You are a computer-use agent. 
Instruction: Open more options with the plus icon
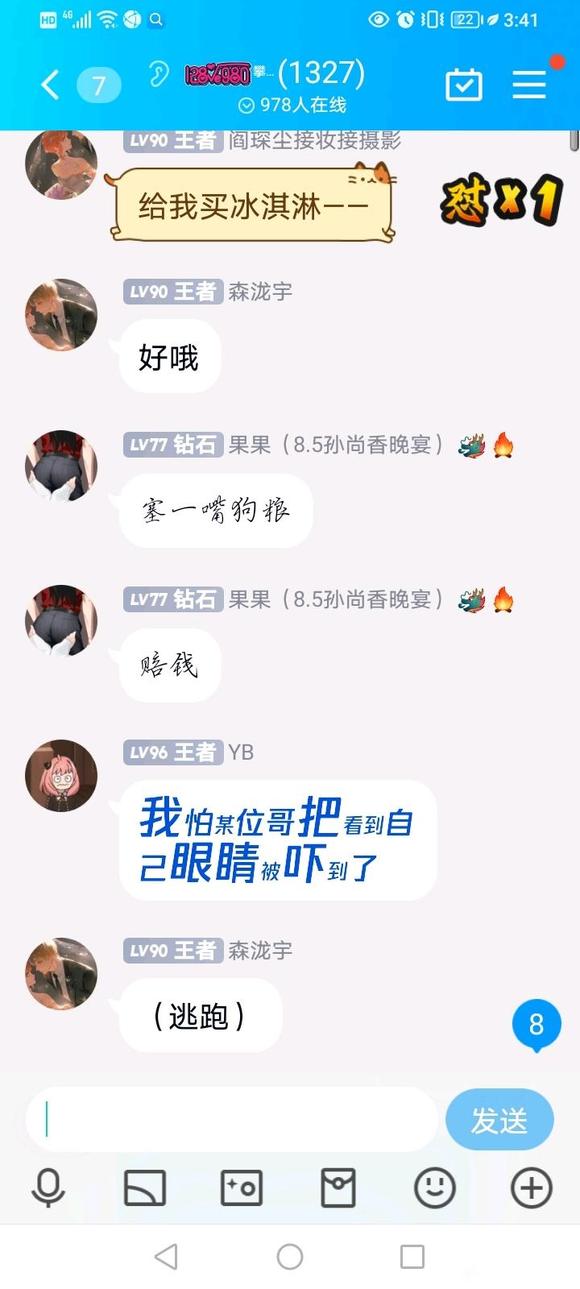(532, 1188)
